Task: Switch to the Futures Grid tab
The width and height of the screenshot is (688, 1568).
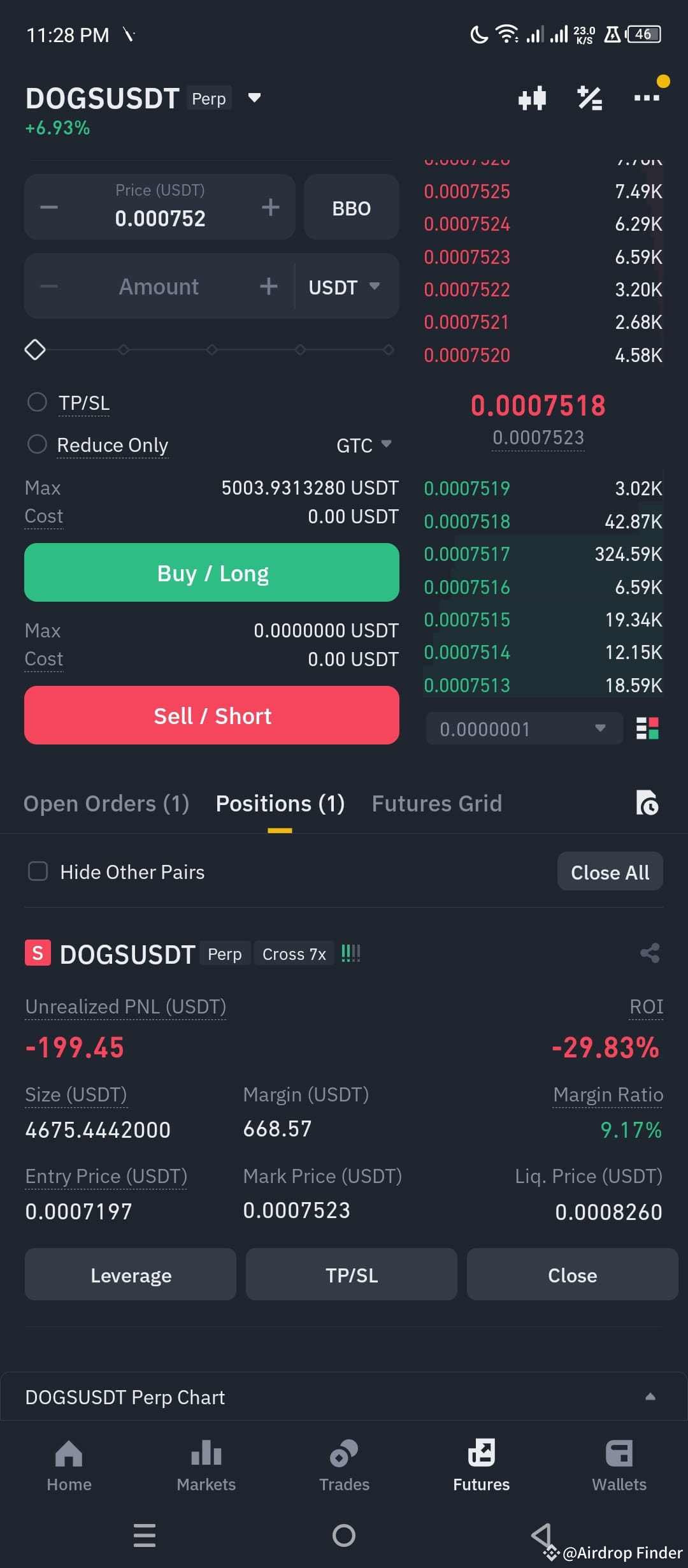Action: 436,803
